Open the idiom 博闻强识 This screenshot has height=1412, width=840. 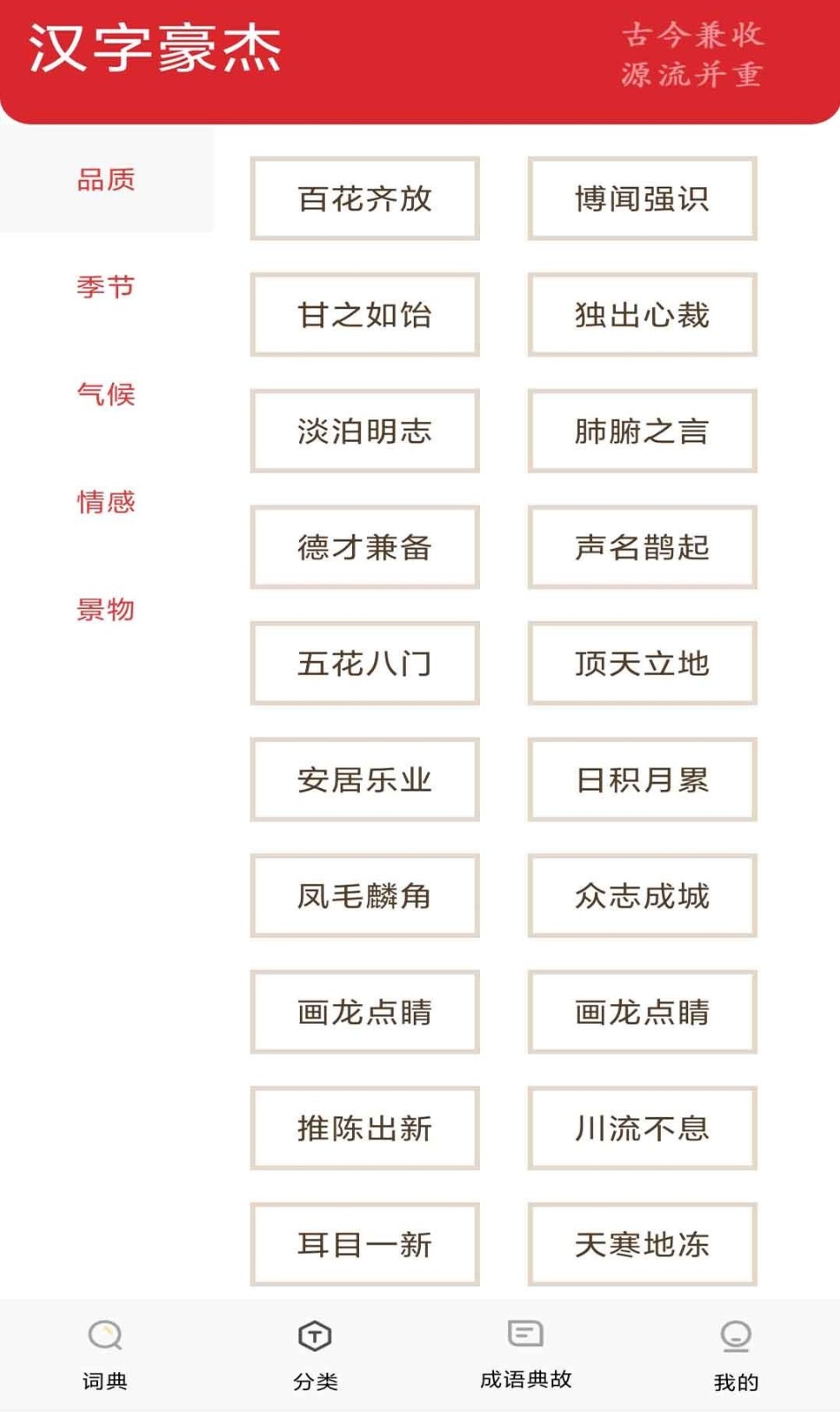click(642, 199)
